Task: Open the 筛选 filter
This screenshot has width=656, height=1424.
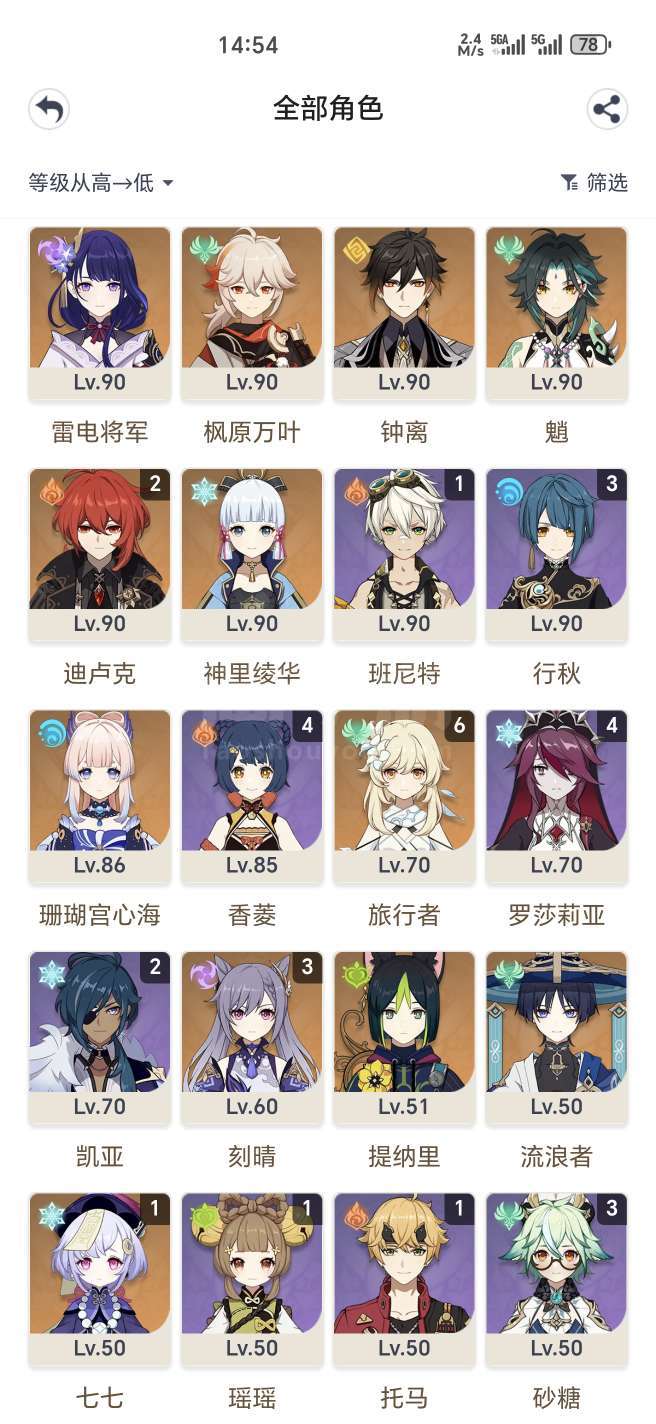Action: [594, 182]
